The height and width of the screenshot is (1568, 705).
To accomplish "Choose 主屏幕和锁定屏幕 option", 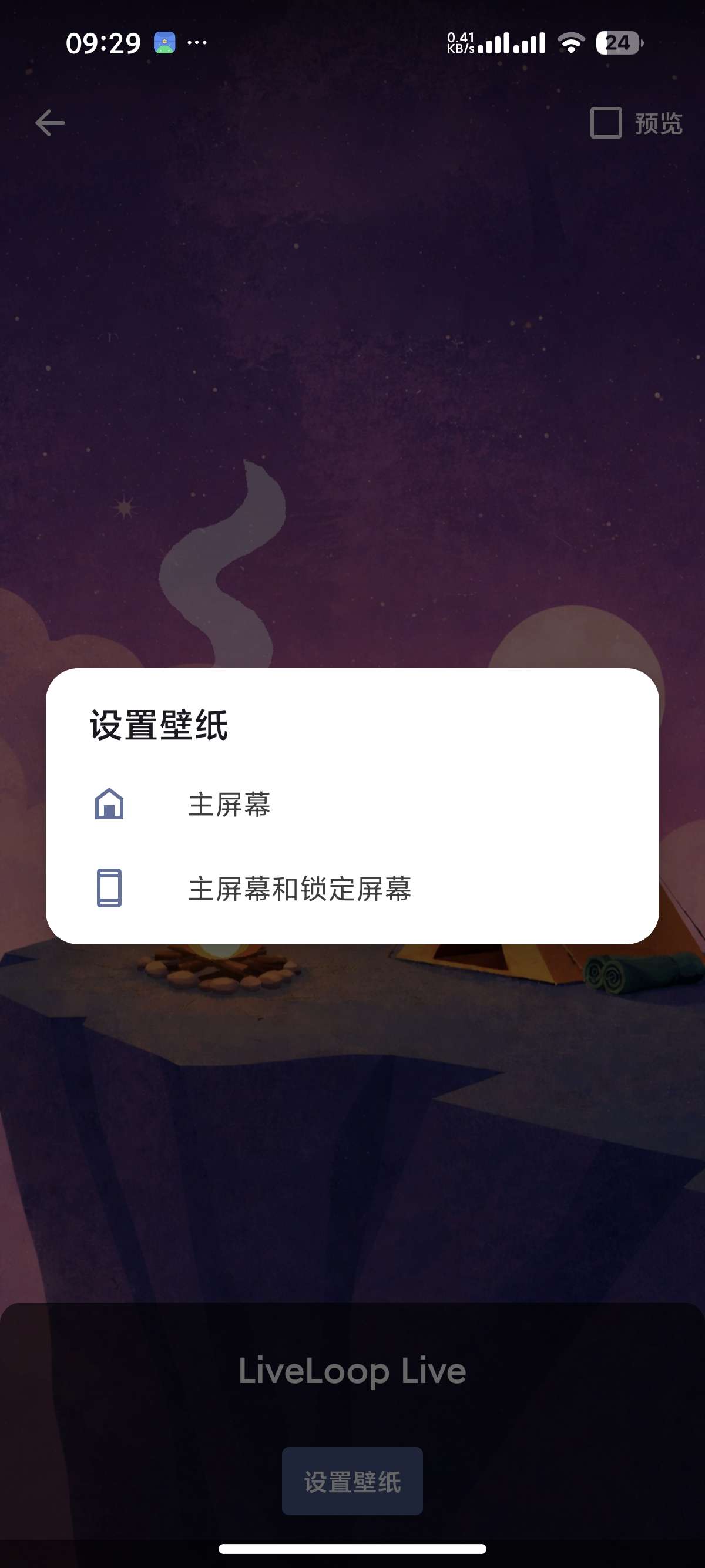I will 299,889.
